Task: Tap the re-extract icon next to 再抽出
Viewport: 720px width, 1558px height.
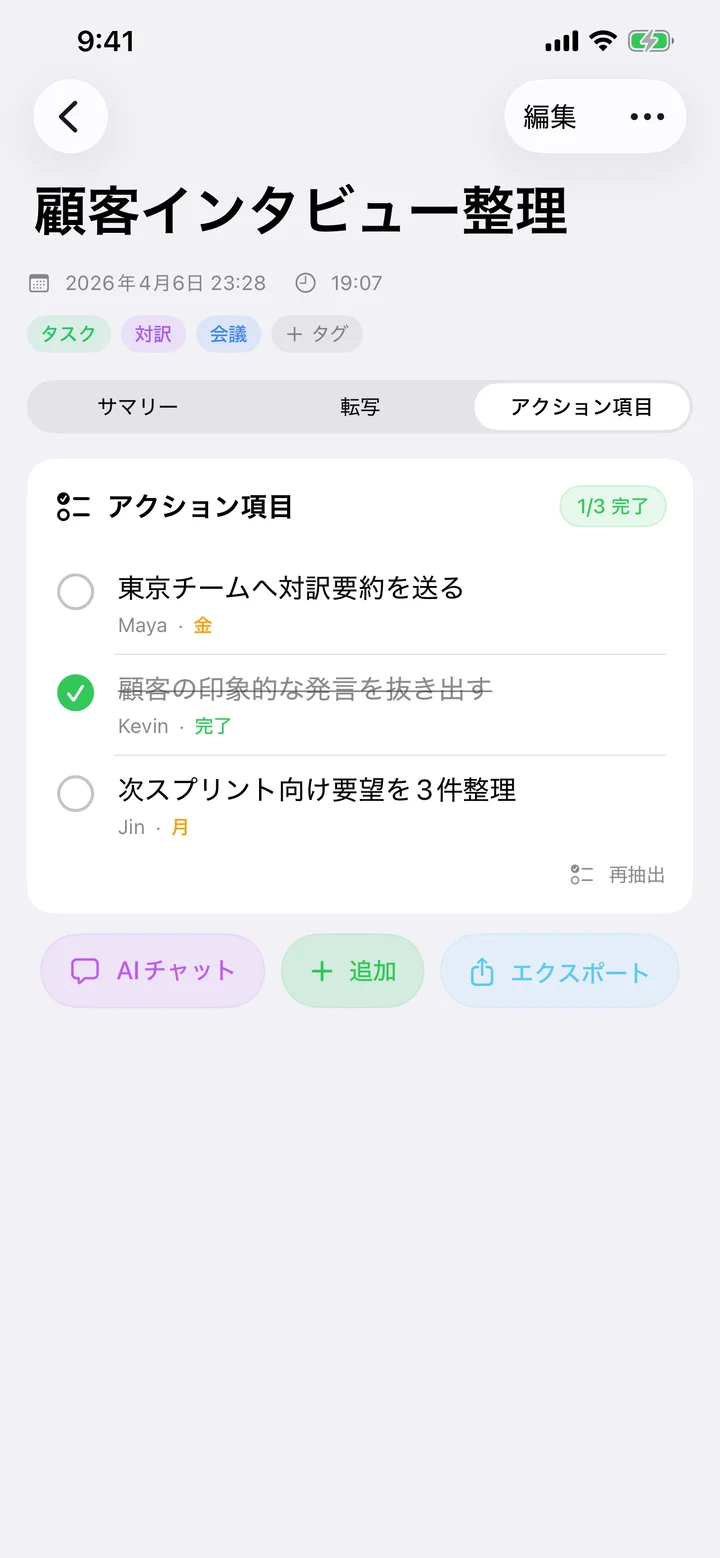Action: tap(581, 874)
